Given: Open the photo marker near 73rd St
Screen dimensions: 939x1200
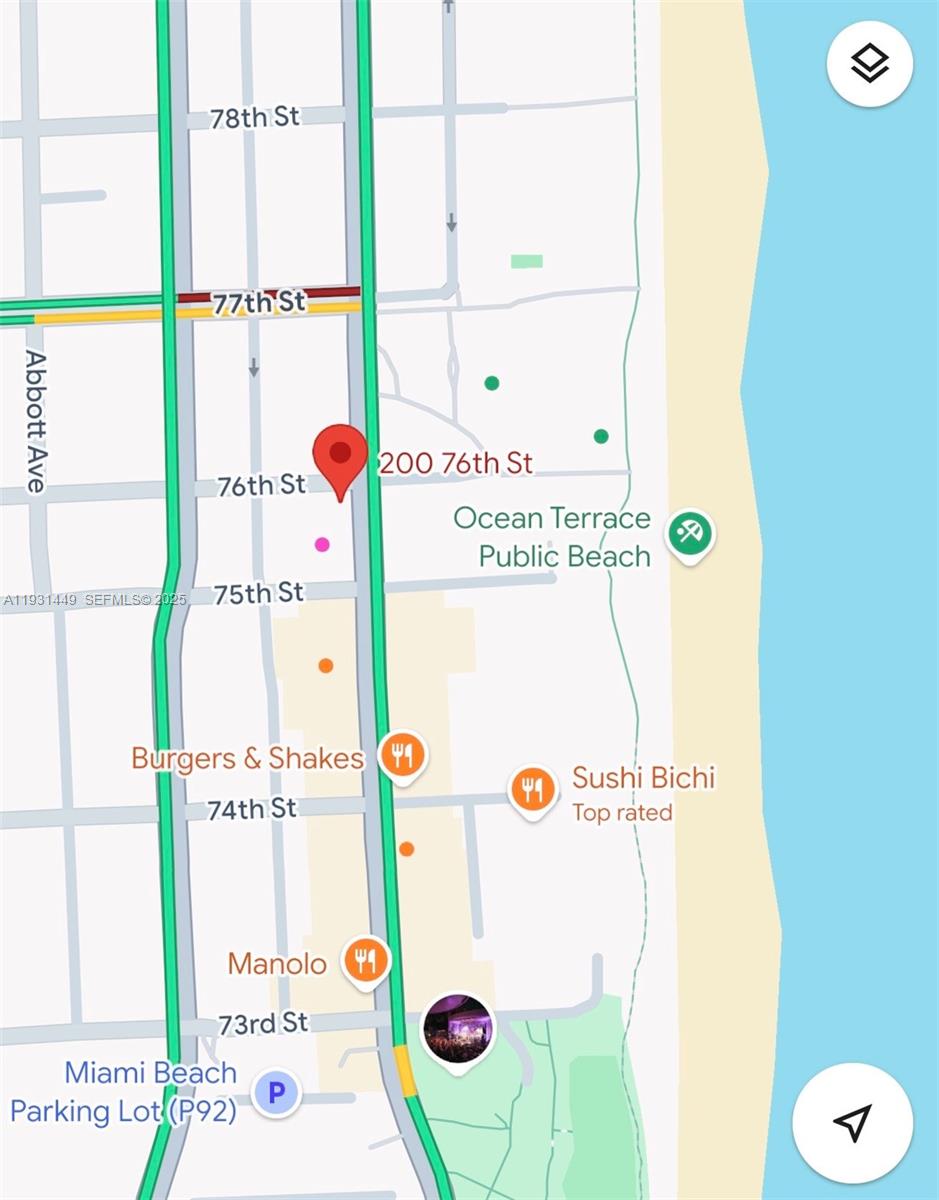Looking at the screenshot, I should click(x=458, y=1029).
